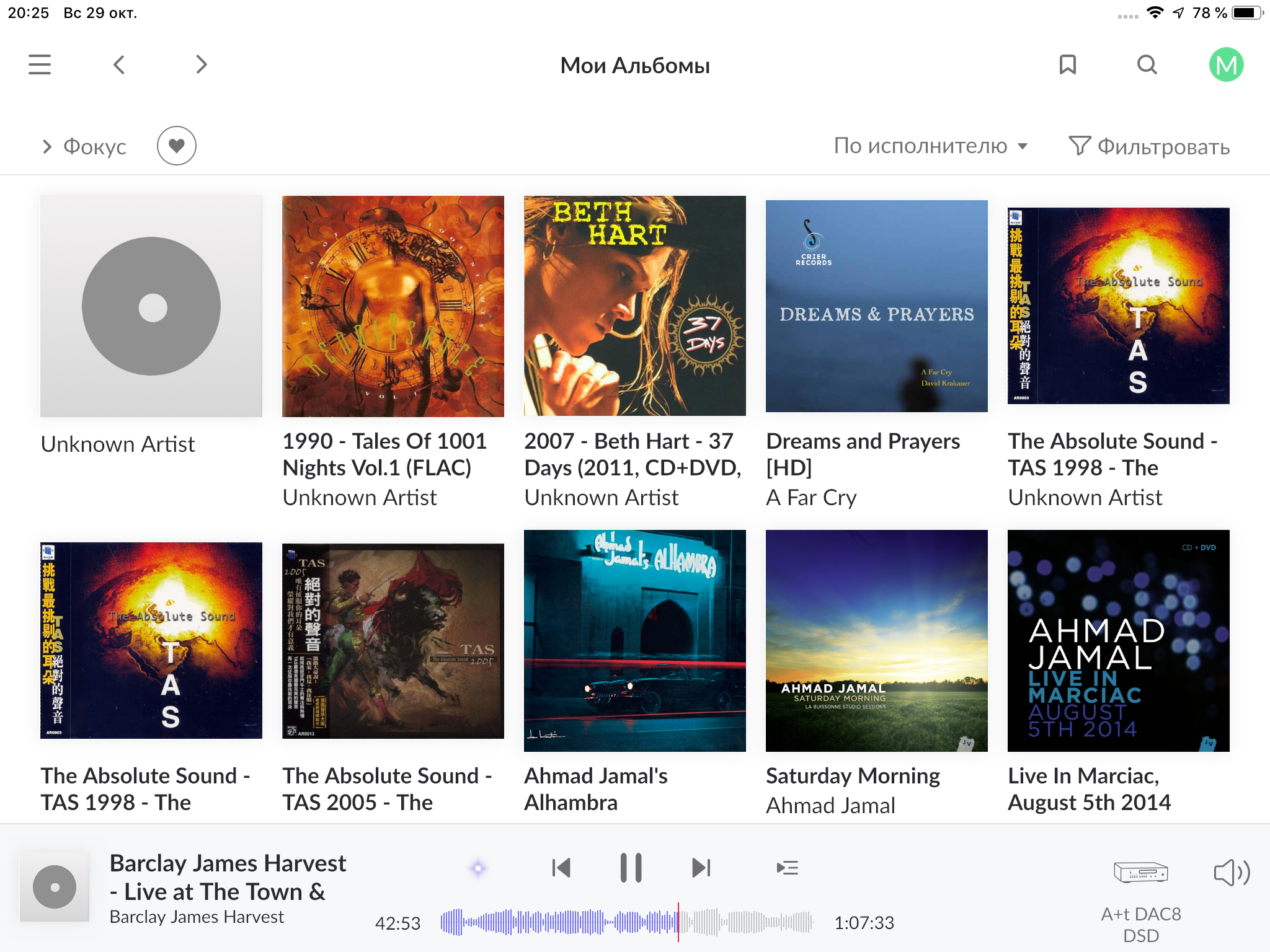The image size is (1270, 952).
Task: Open the play queue
Action: pos(787,868)
